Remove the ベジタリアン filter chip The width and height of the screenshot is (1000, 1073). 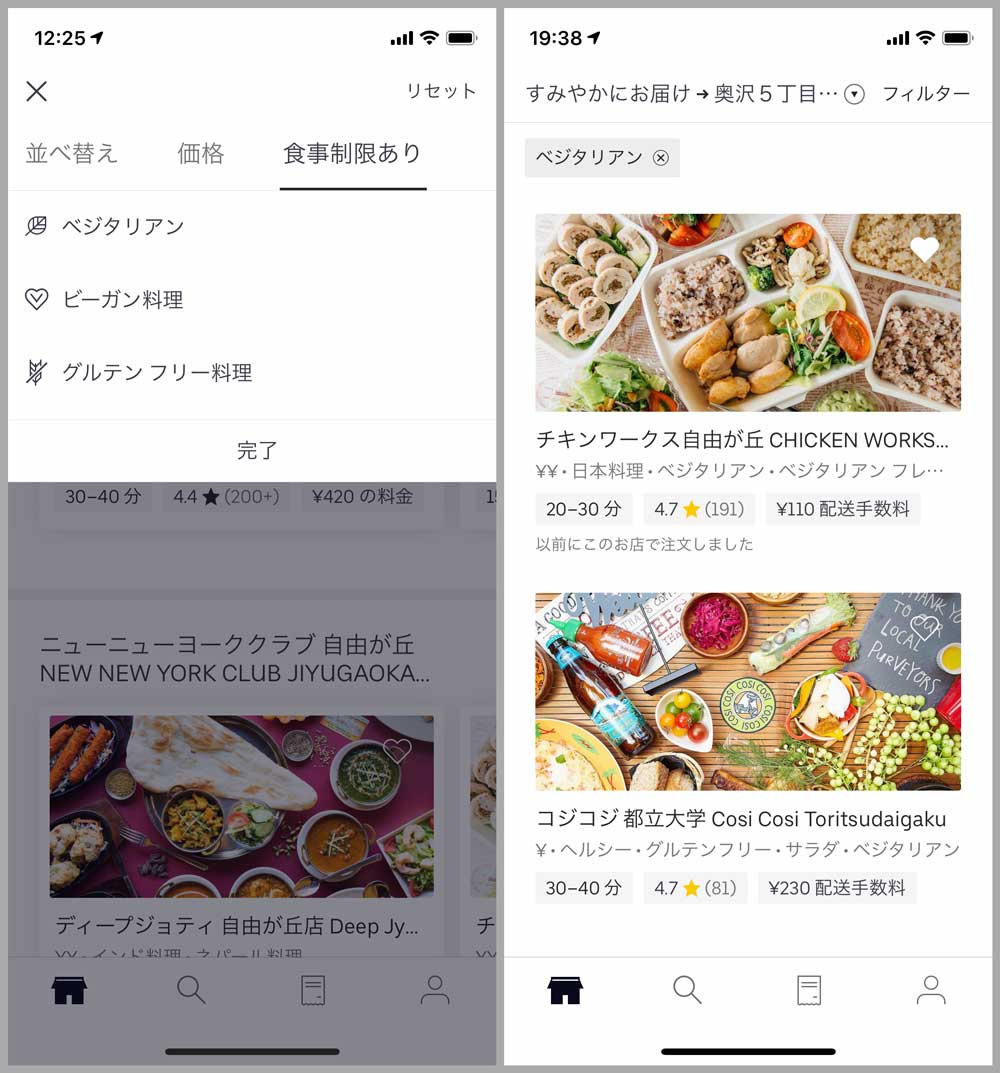(x=661, y=158)
